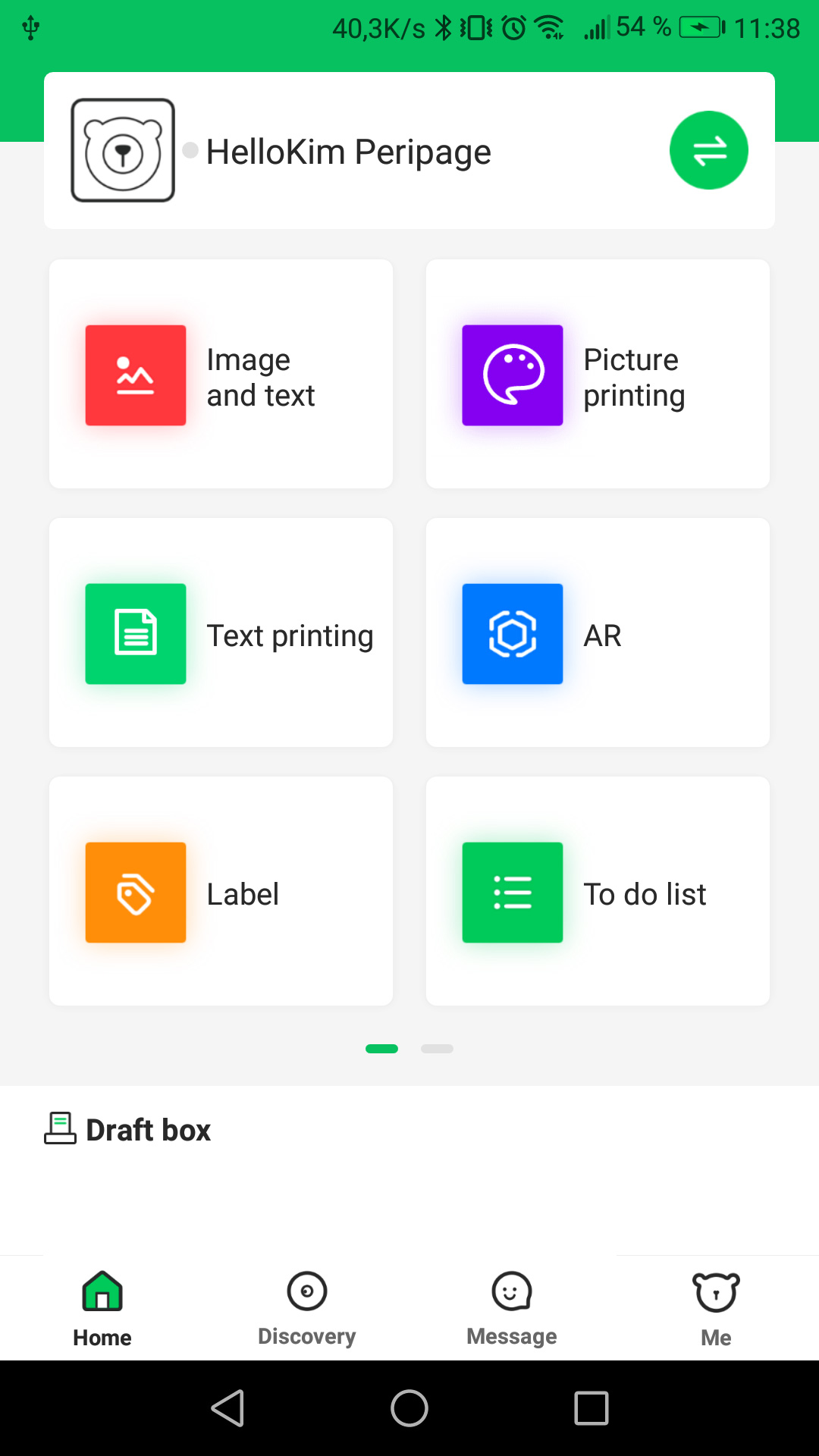Screen dimensions: 819x1456
Task: Switch to the Discovery tab
Action: 307,1308
